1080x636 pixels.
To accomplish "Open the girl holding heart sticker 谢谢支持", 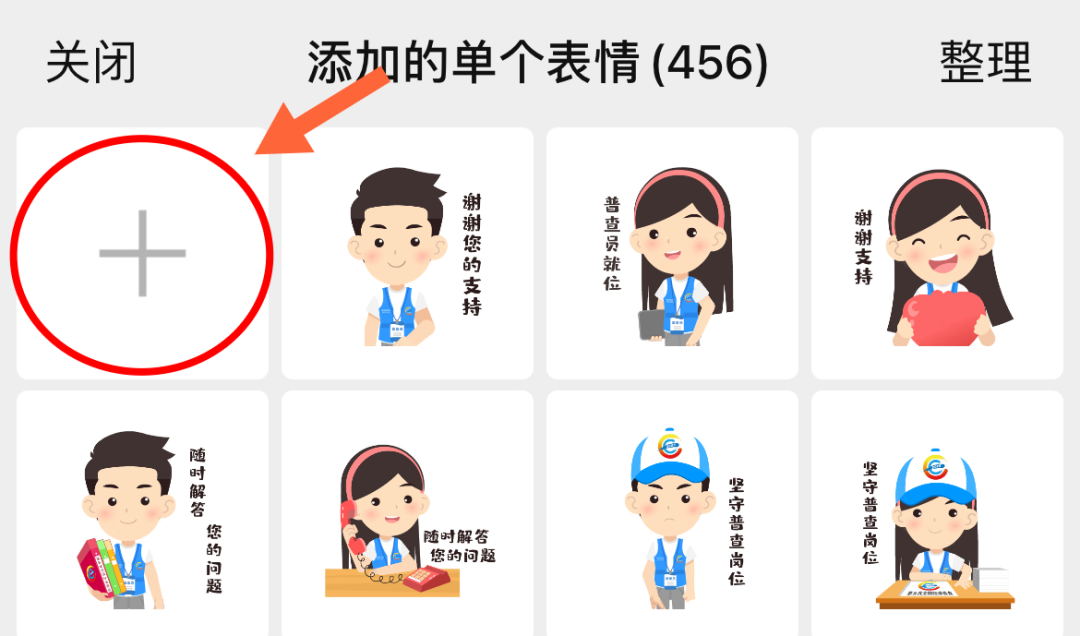I will [x=936, y=253].
